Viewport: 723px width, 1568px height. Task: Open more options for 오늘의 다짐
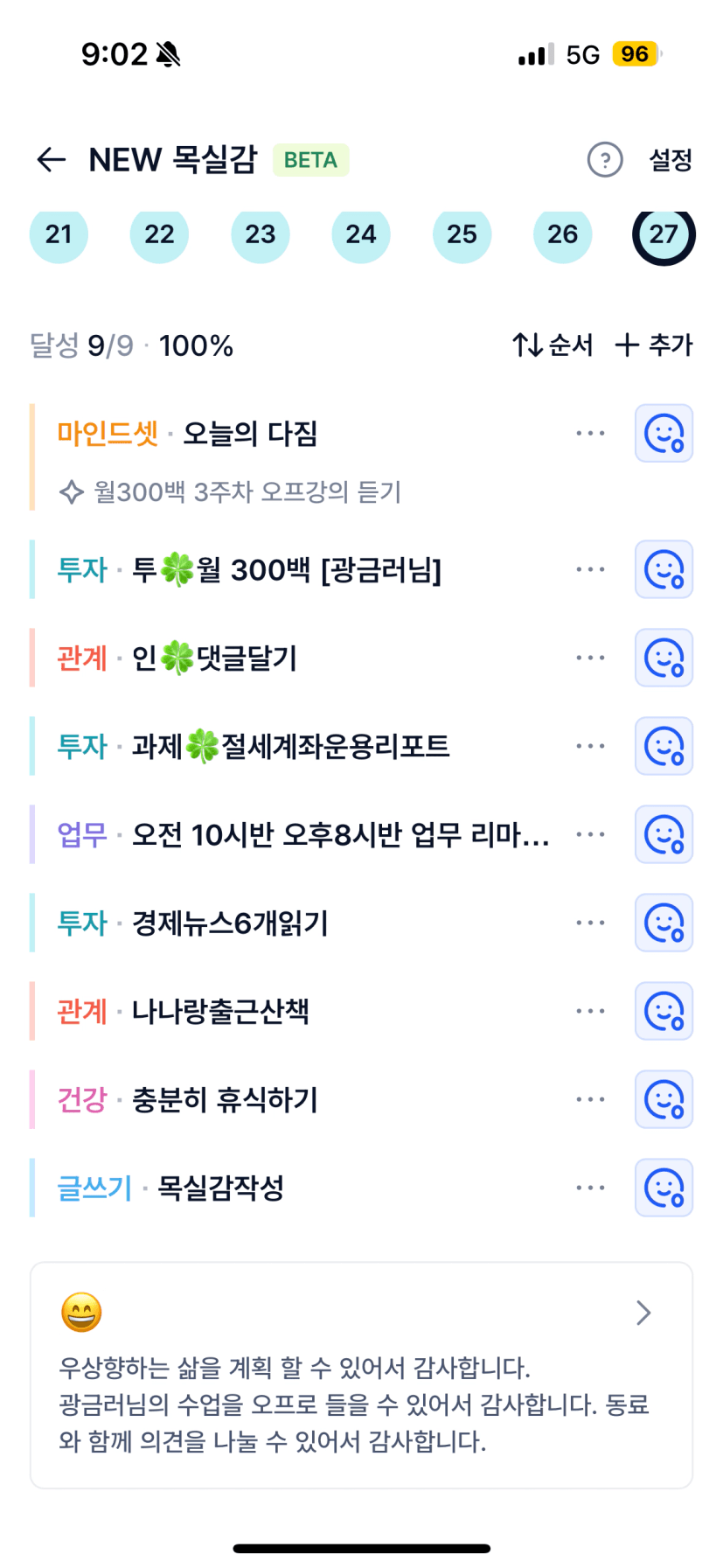(x=591, y=434)
